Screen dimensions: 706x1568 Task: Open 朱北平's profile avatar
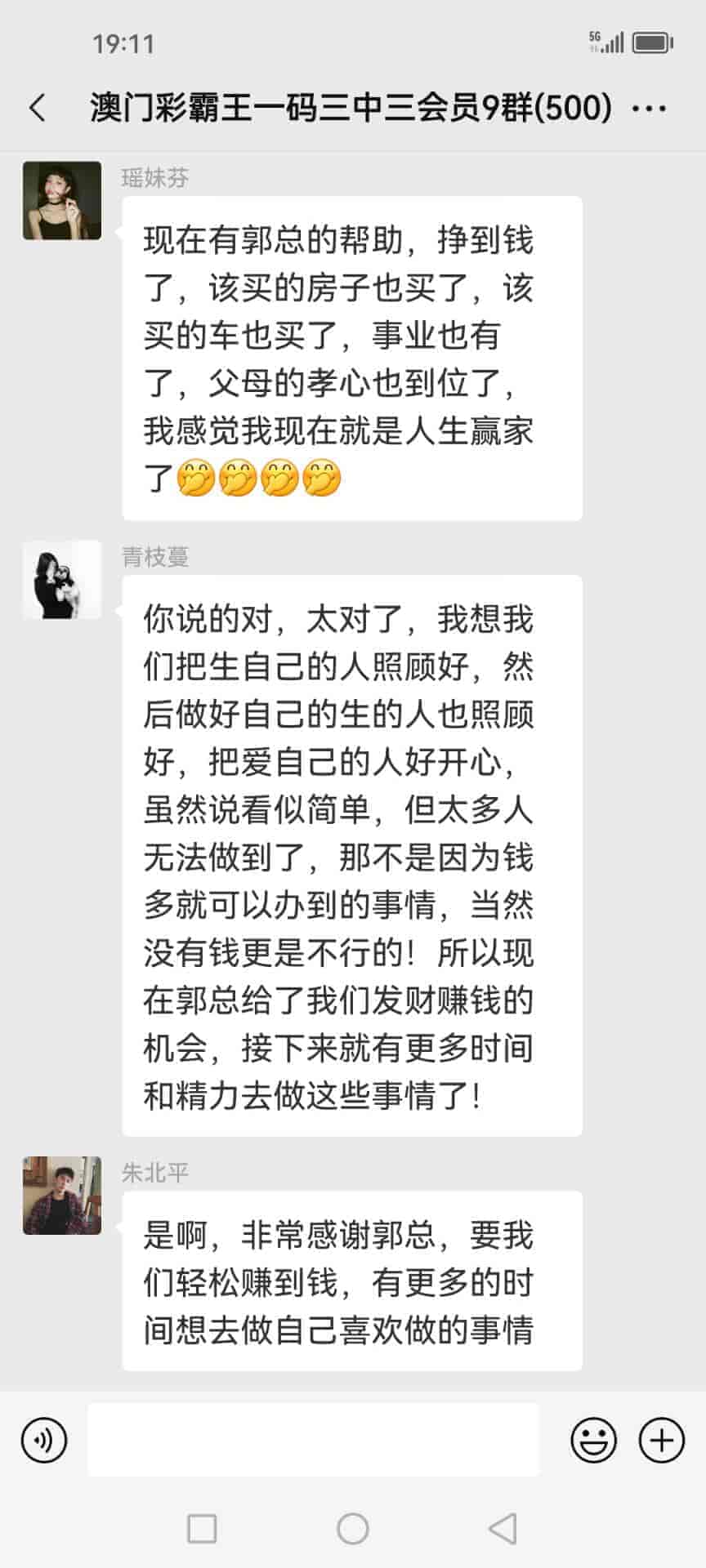pos(62,1196)
